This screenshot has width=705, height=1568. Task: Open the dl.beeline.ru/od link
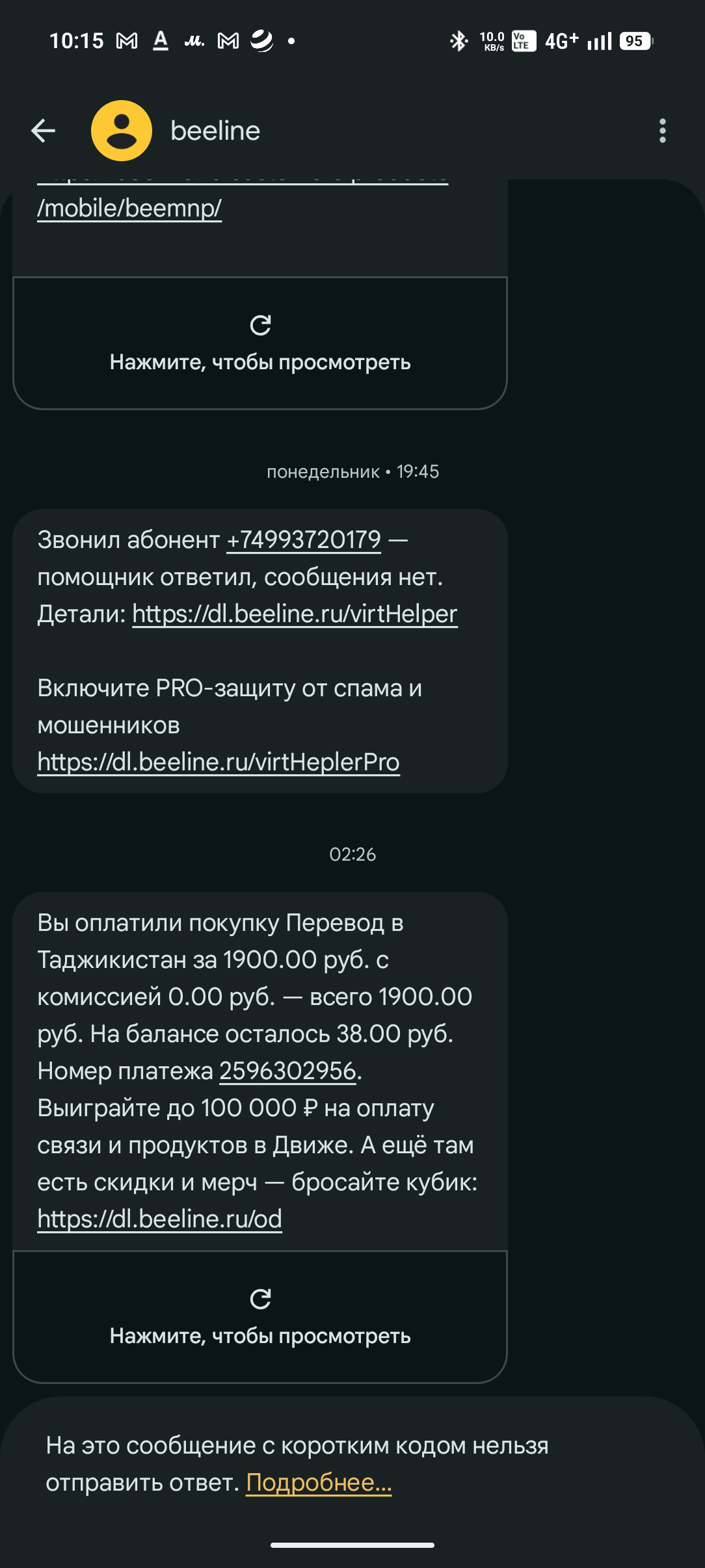click(x=160, y=1220)
